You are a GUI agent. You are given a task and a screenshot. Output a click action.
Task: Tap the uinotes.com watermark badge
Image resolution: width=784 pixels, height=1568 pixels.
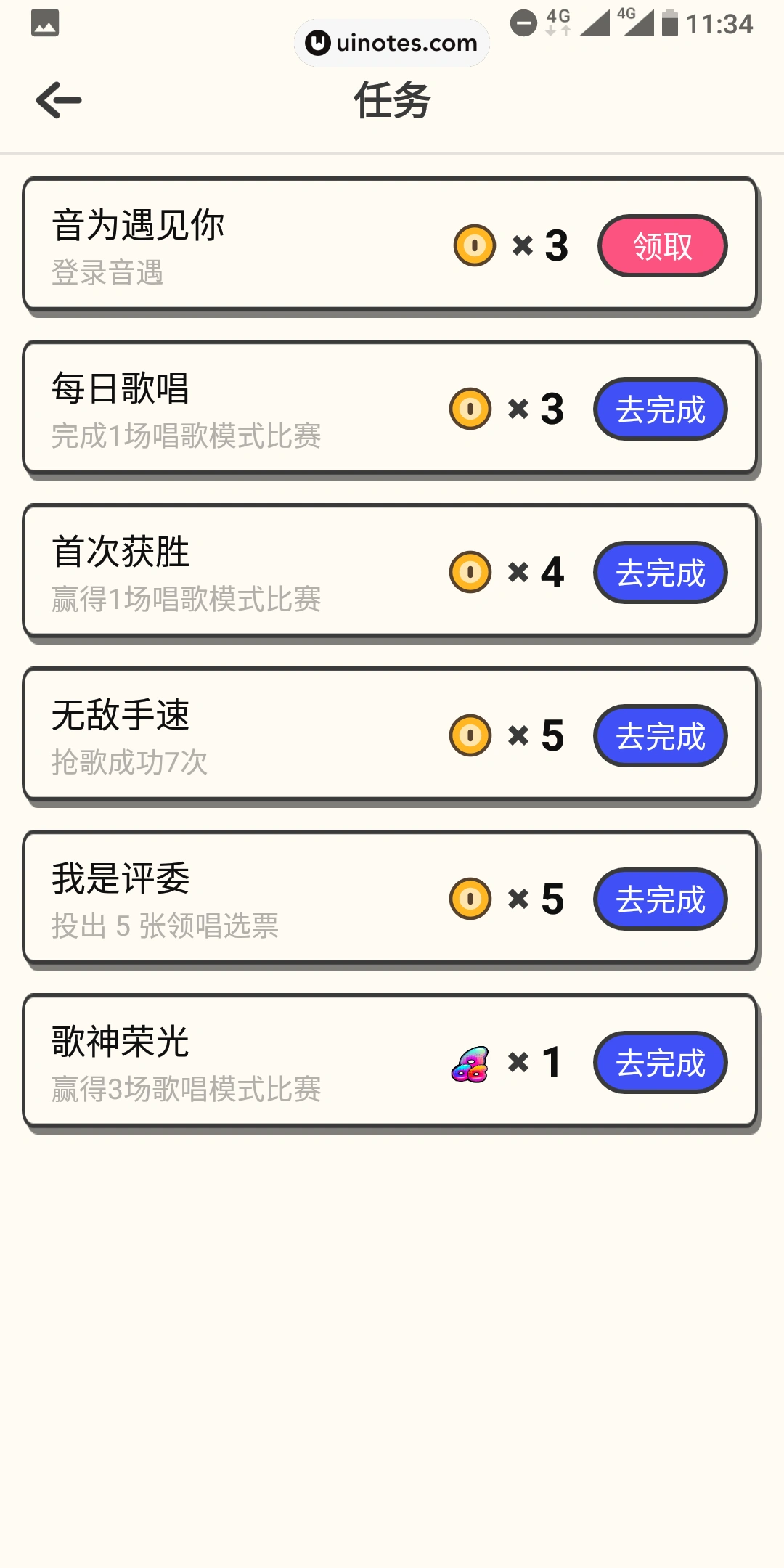[391, 43]
